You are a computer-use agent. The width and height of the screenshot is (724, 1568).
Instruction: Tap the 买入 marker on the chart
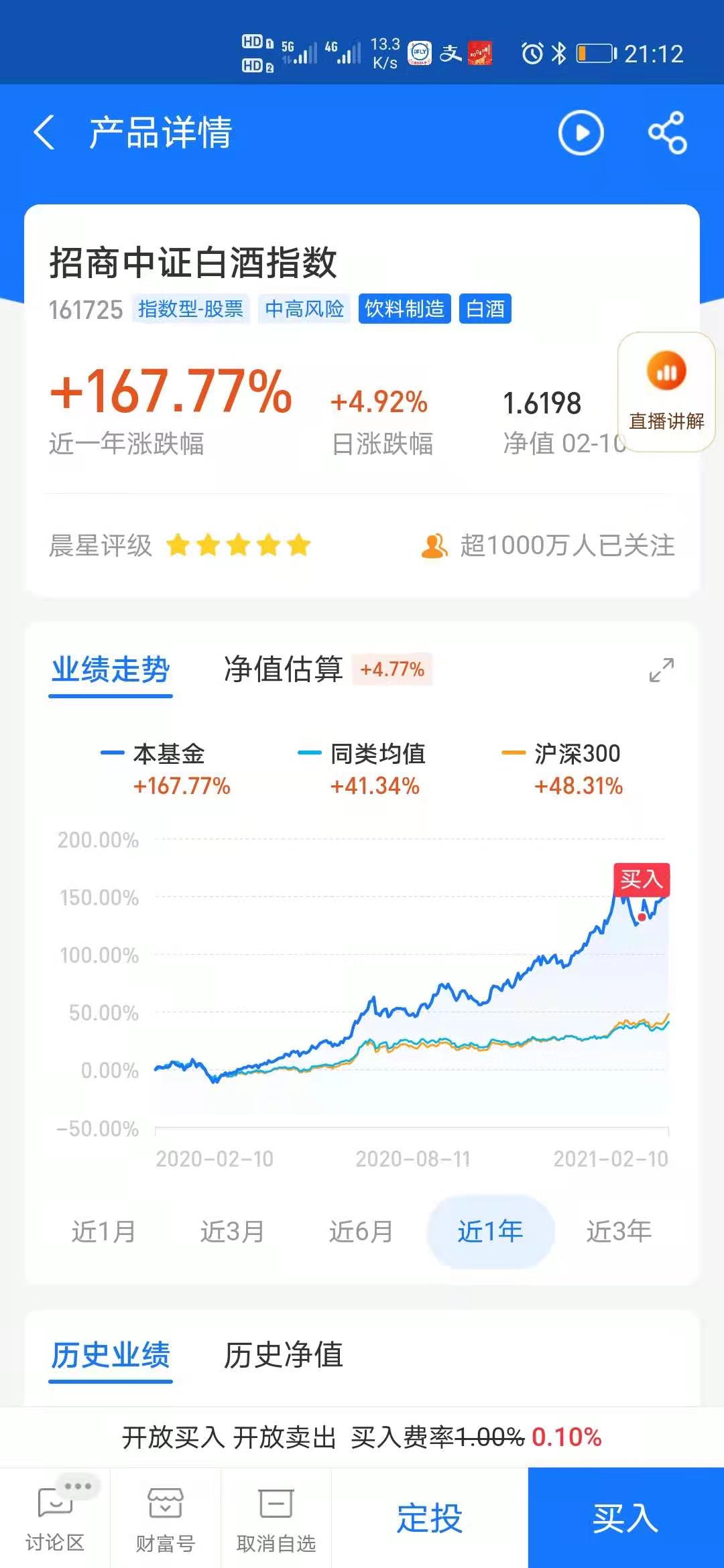pos(641,879)
